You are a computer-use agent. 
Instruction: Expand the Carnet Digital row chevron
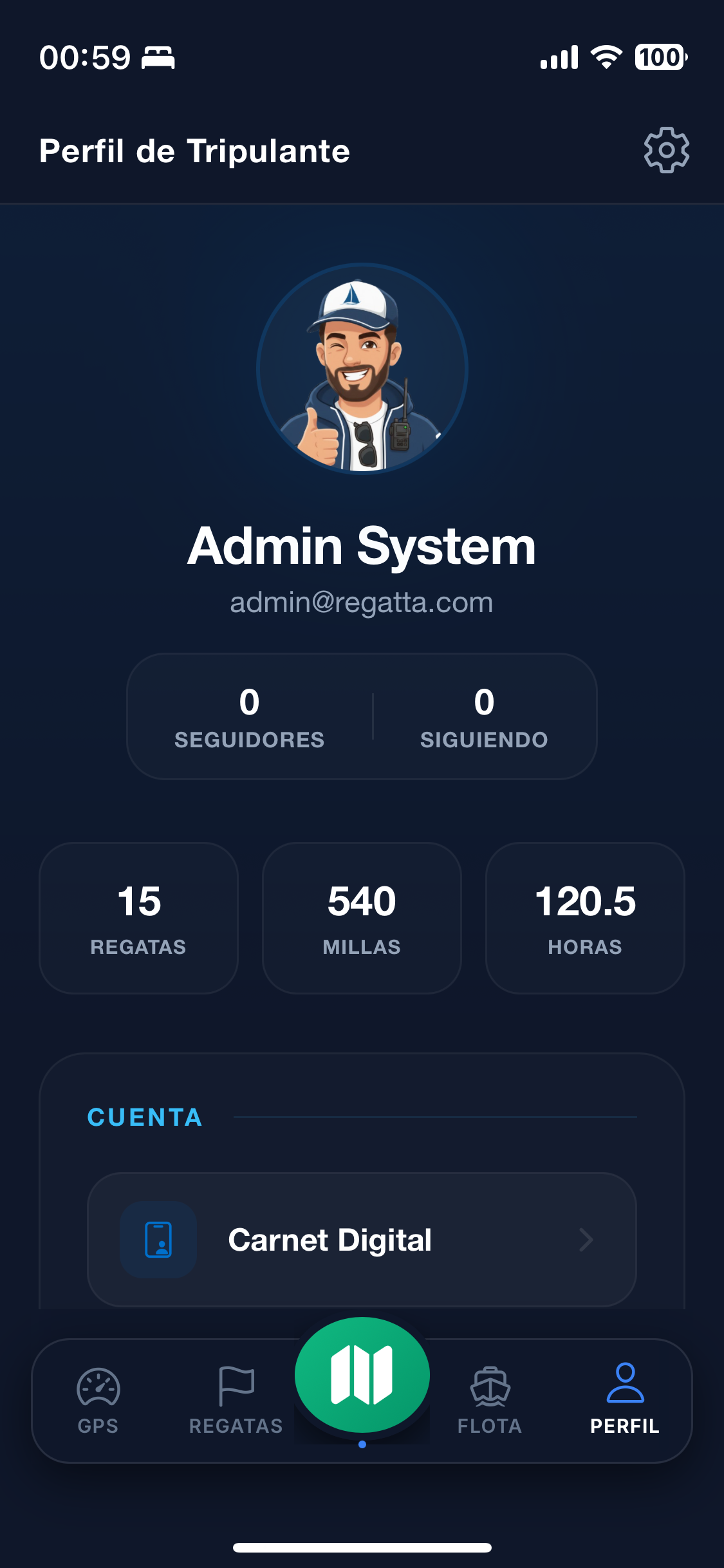pos(588,1239)
